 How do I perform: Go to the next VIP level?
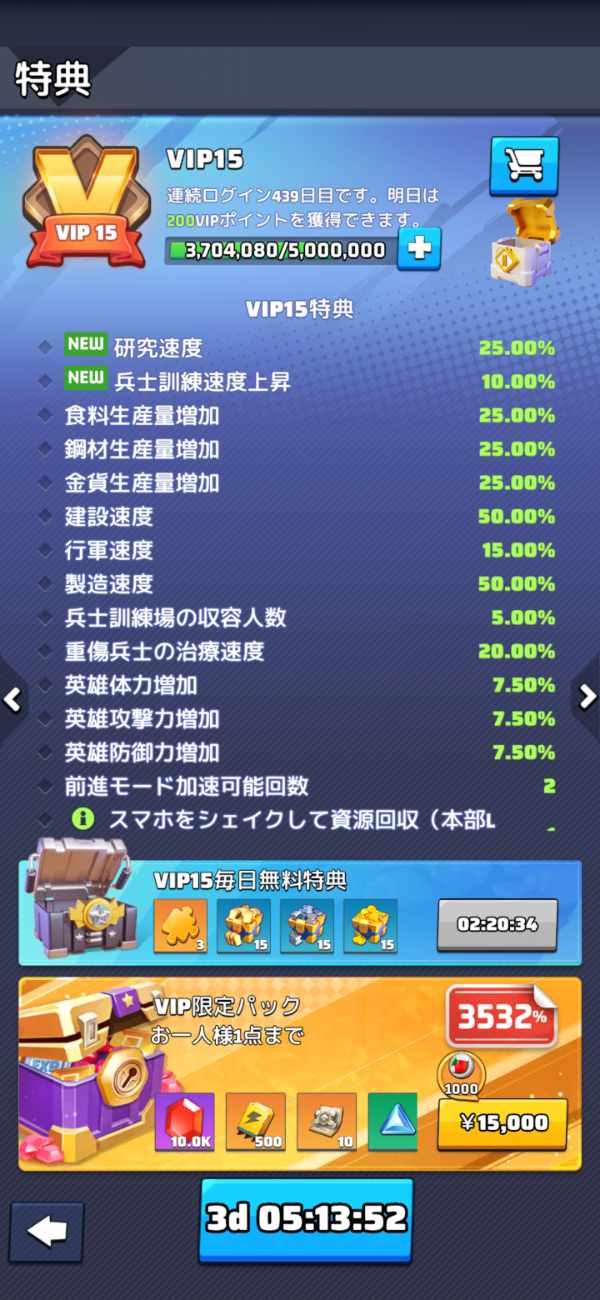[x=587, y=697]
